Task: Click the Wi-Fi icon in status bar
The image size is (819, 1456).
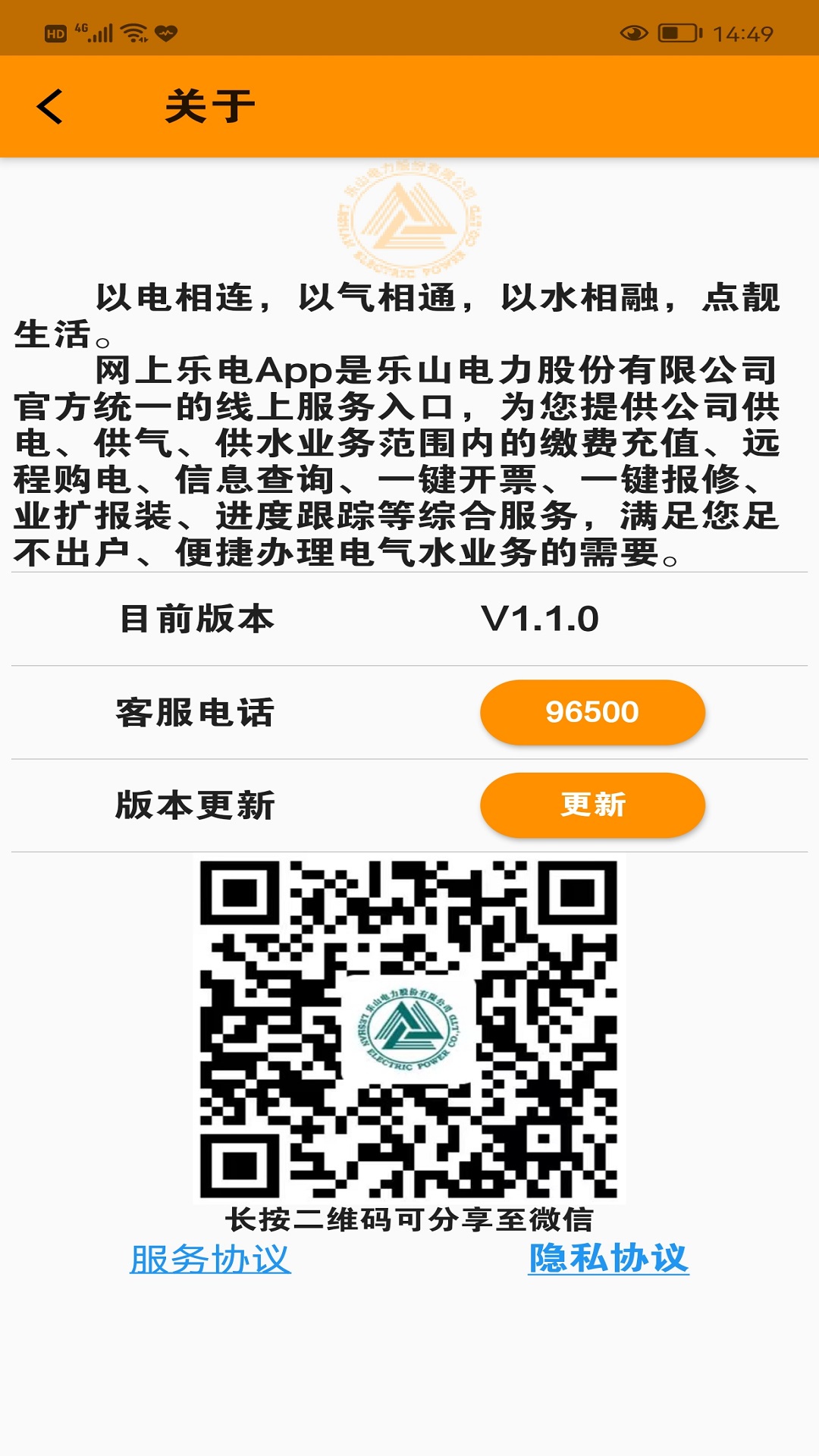Action: click(133, 30)
